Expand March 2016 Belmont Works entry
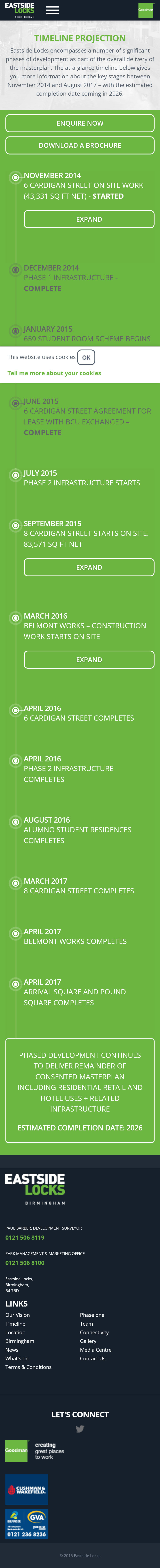Image resolution: width=160 pixels, height=1568 pixels. click(x=89, y=660)
